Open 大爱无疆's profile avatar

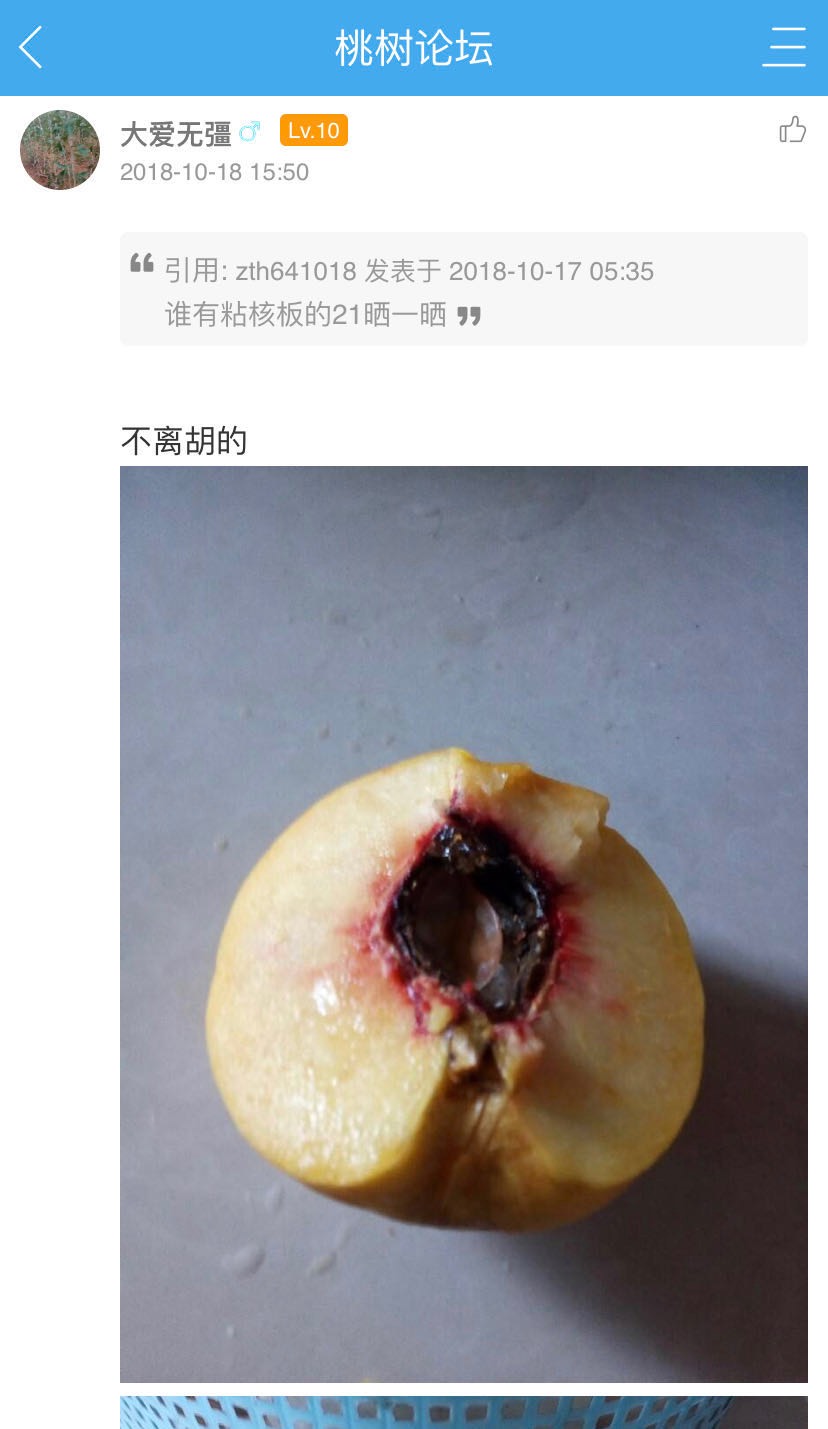point(60,150)
